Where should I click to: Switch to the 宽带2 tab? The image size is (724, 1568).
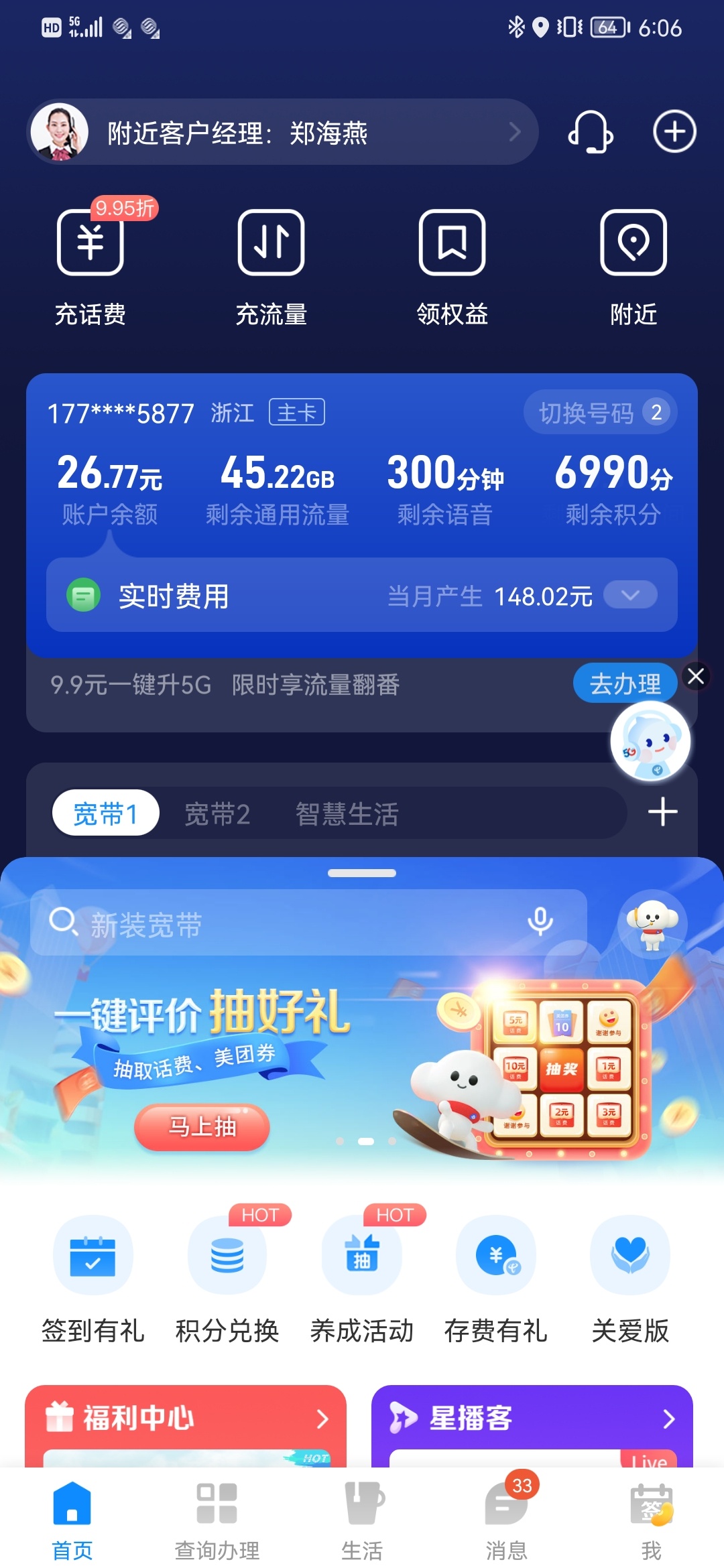(217, 814)
